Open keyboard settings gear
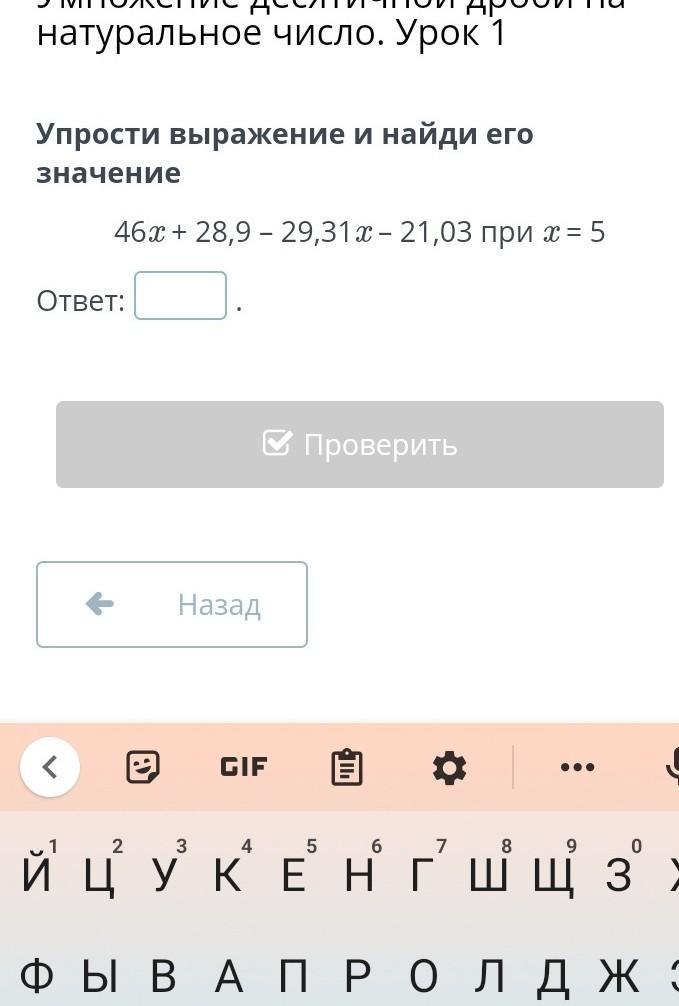 click(x=449, y=767)
